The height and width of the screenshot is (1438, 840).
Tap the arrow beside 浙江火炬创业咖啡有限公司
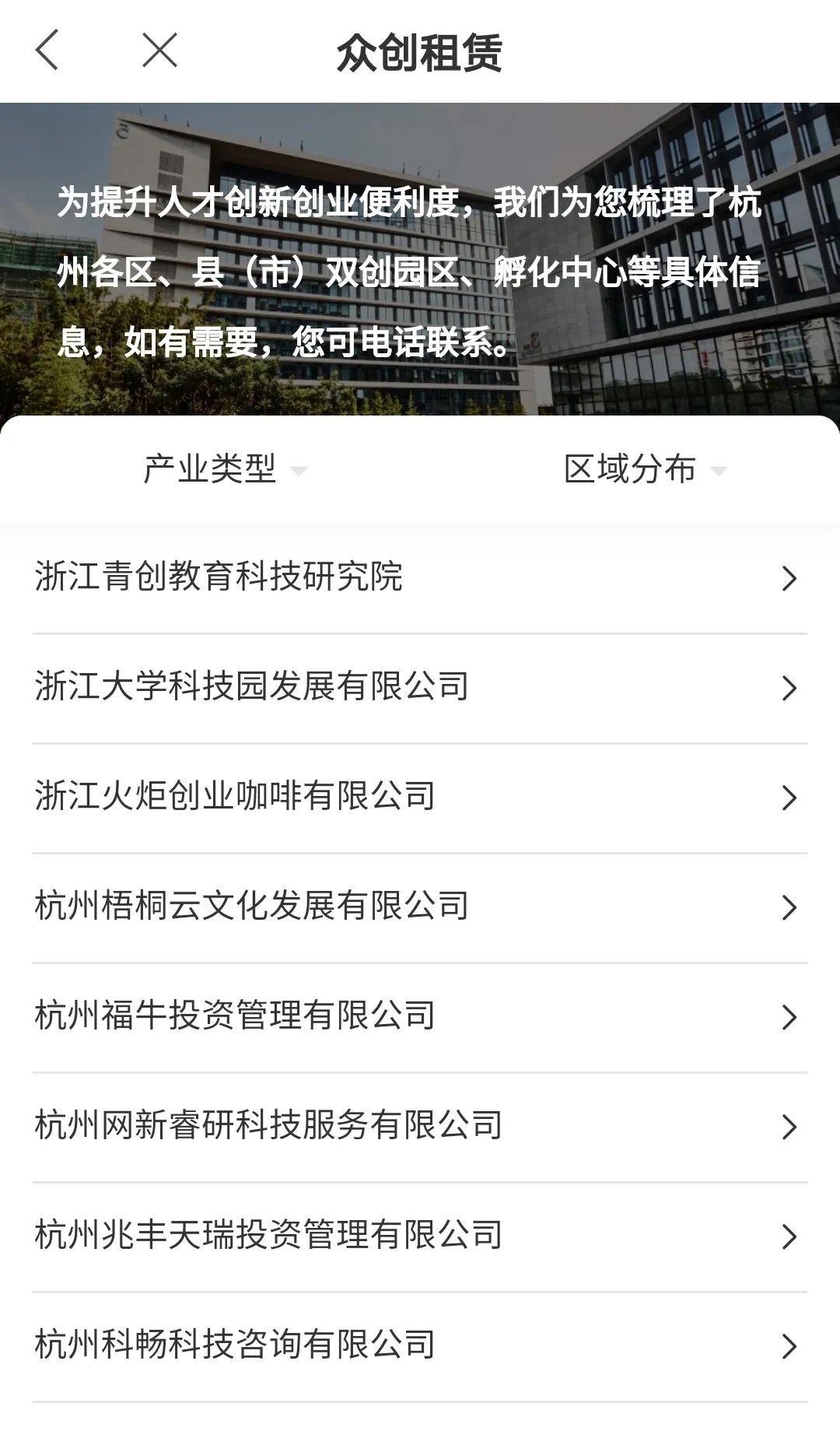click(x=791, y=797)
